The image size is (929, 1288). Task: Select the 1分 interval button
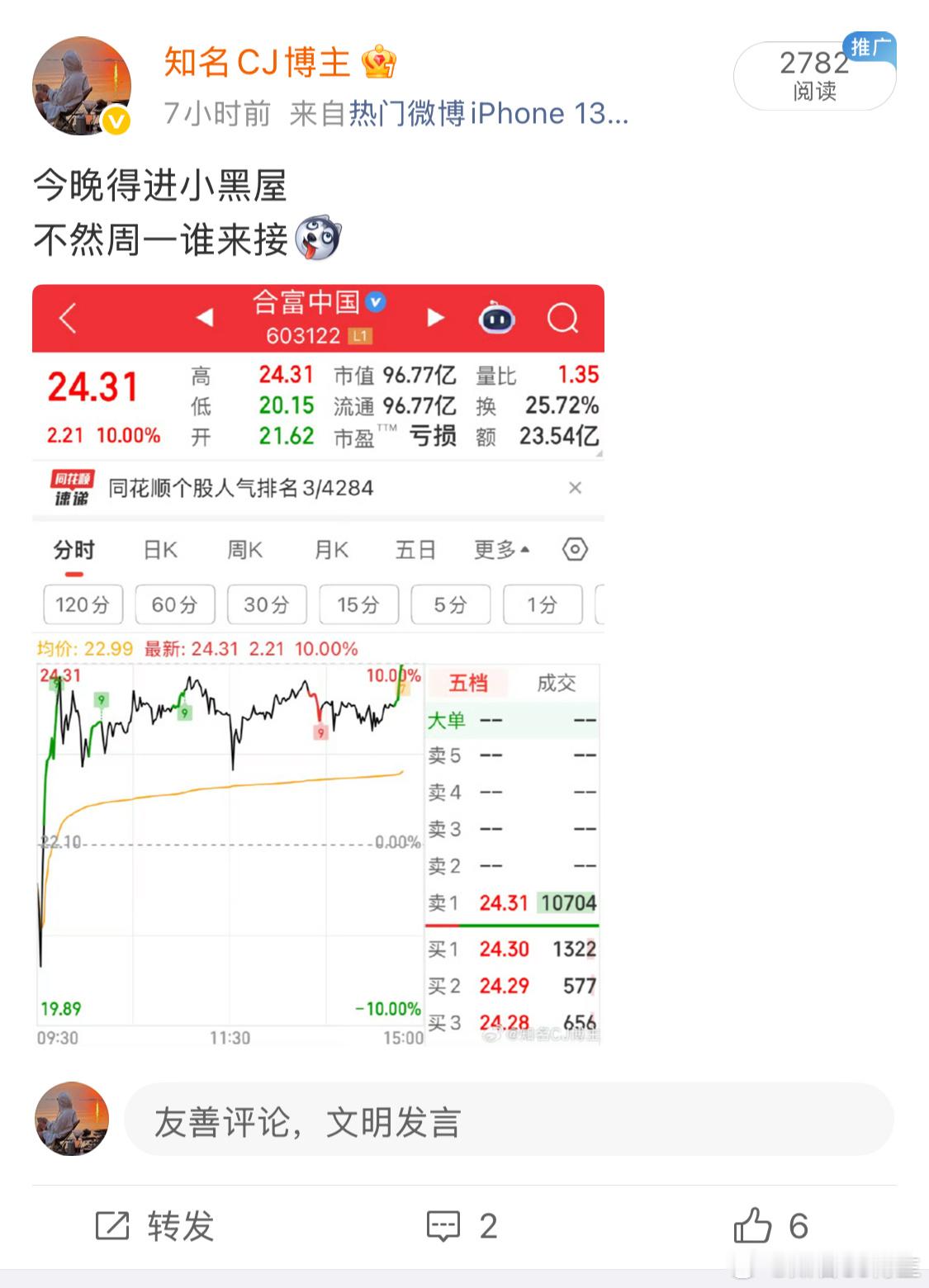(x=543, y=604)
